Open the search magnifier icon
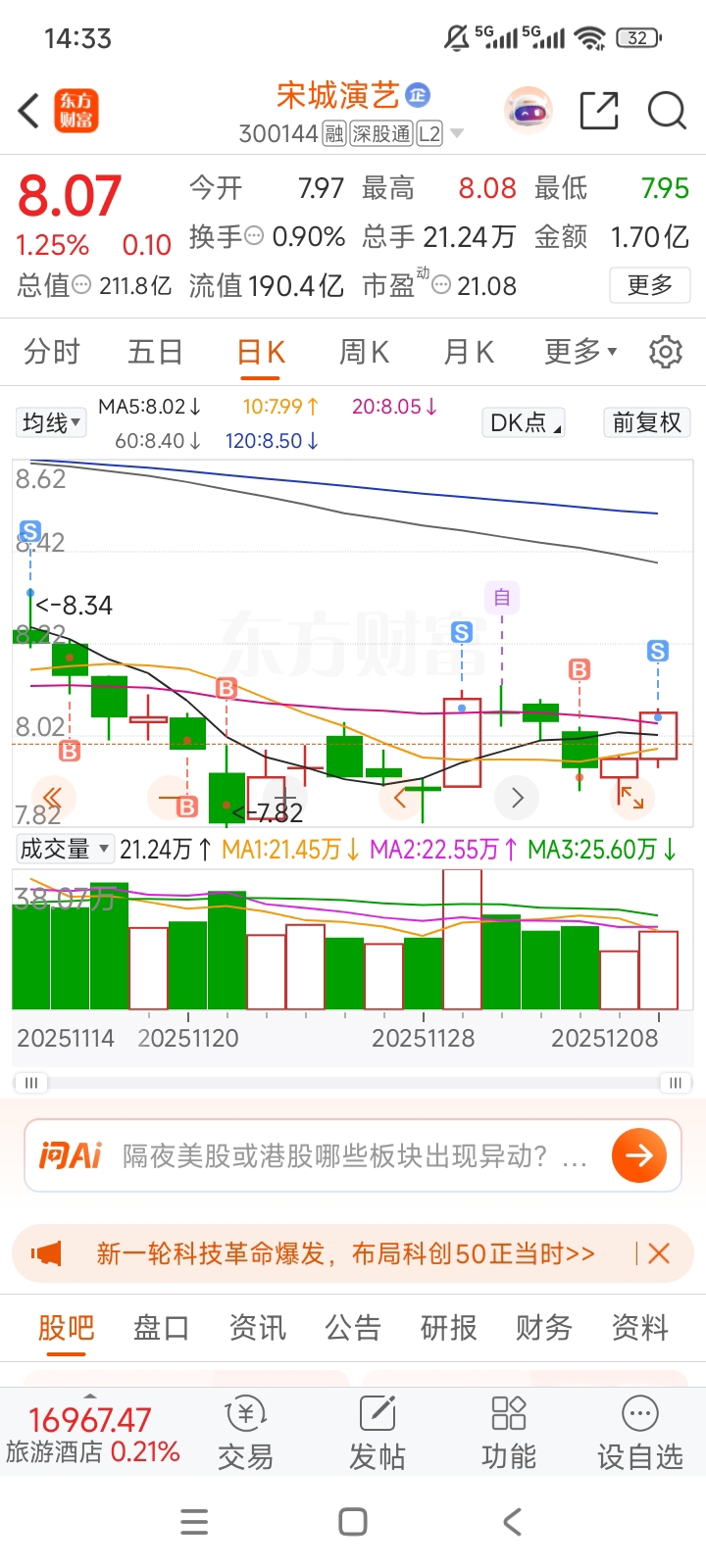Image resolution: width=706 pixels, height=1568 pixels. 667,111
